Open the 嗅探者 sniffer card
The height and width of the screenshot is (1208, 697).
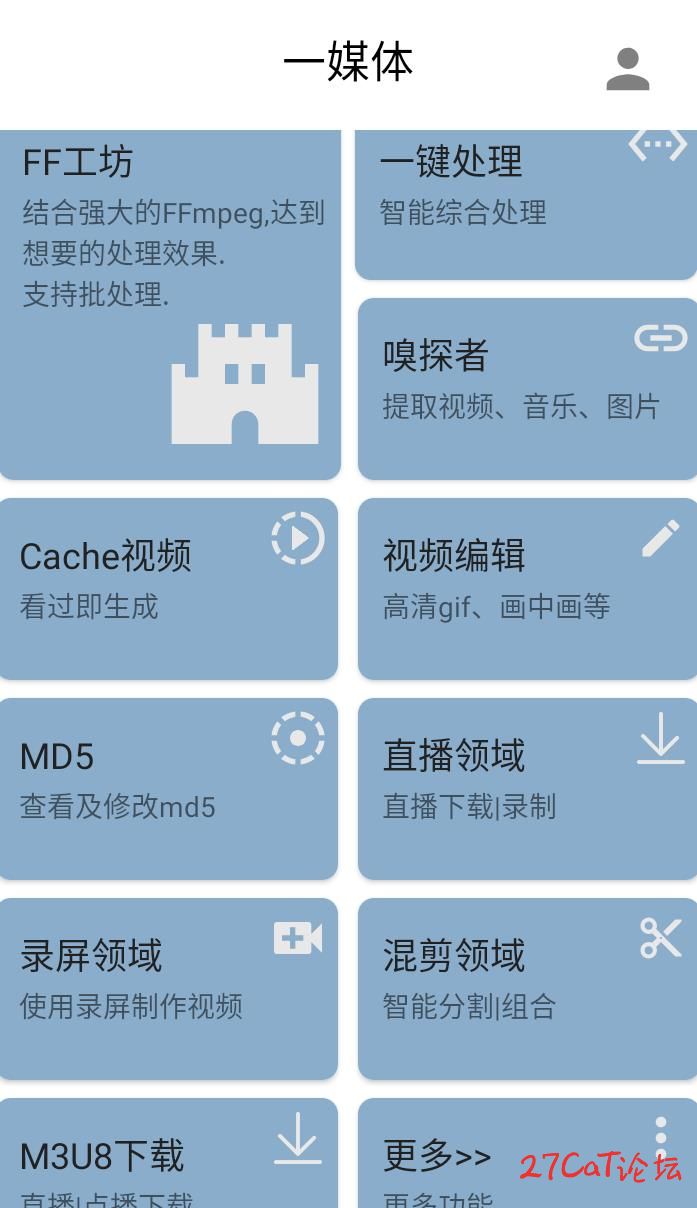coord(527,388)
